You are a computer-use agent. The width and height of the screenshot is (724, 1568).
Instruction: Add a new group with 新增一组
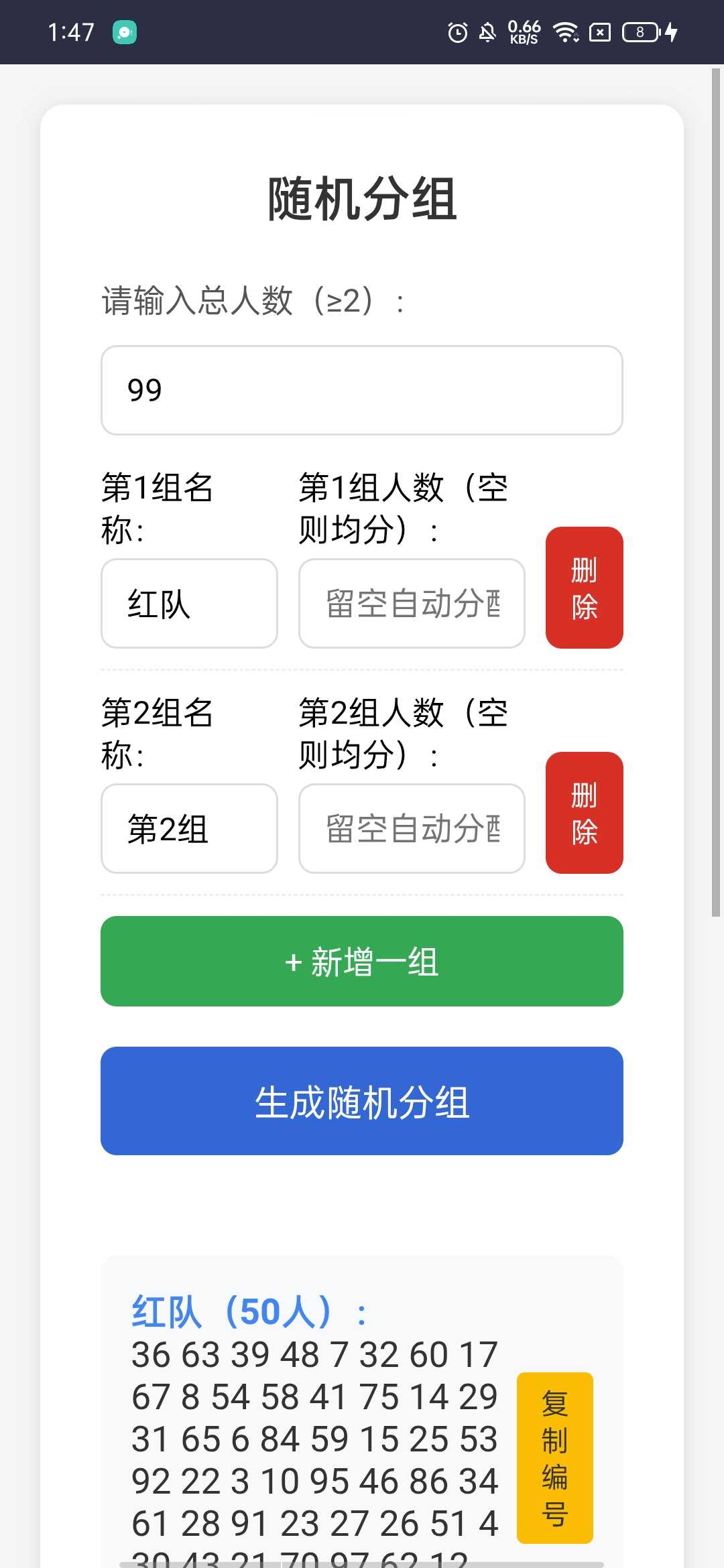click(362, 962)
